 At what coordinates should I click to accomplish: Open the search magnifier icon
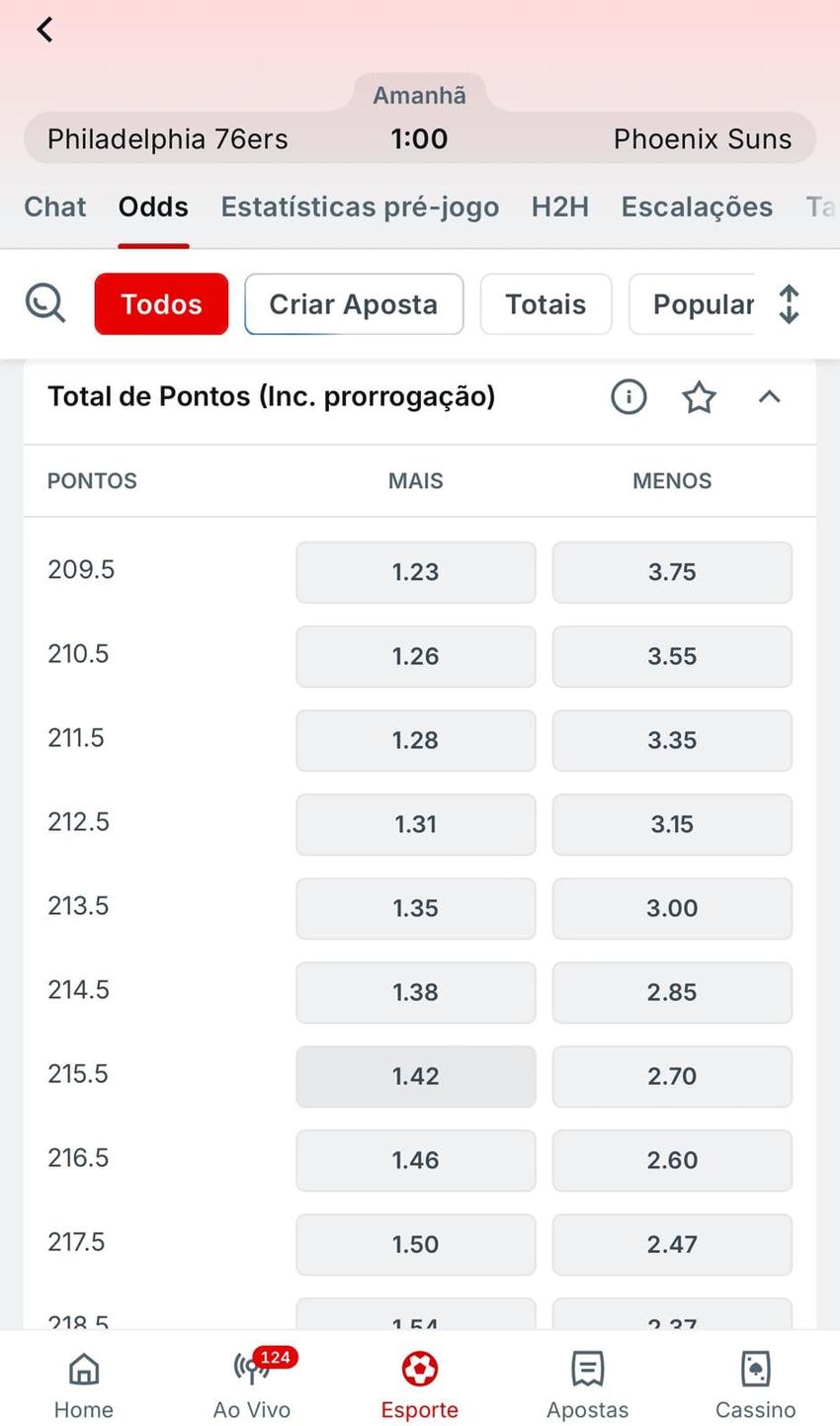(45, 303)
